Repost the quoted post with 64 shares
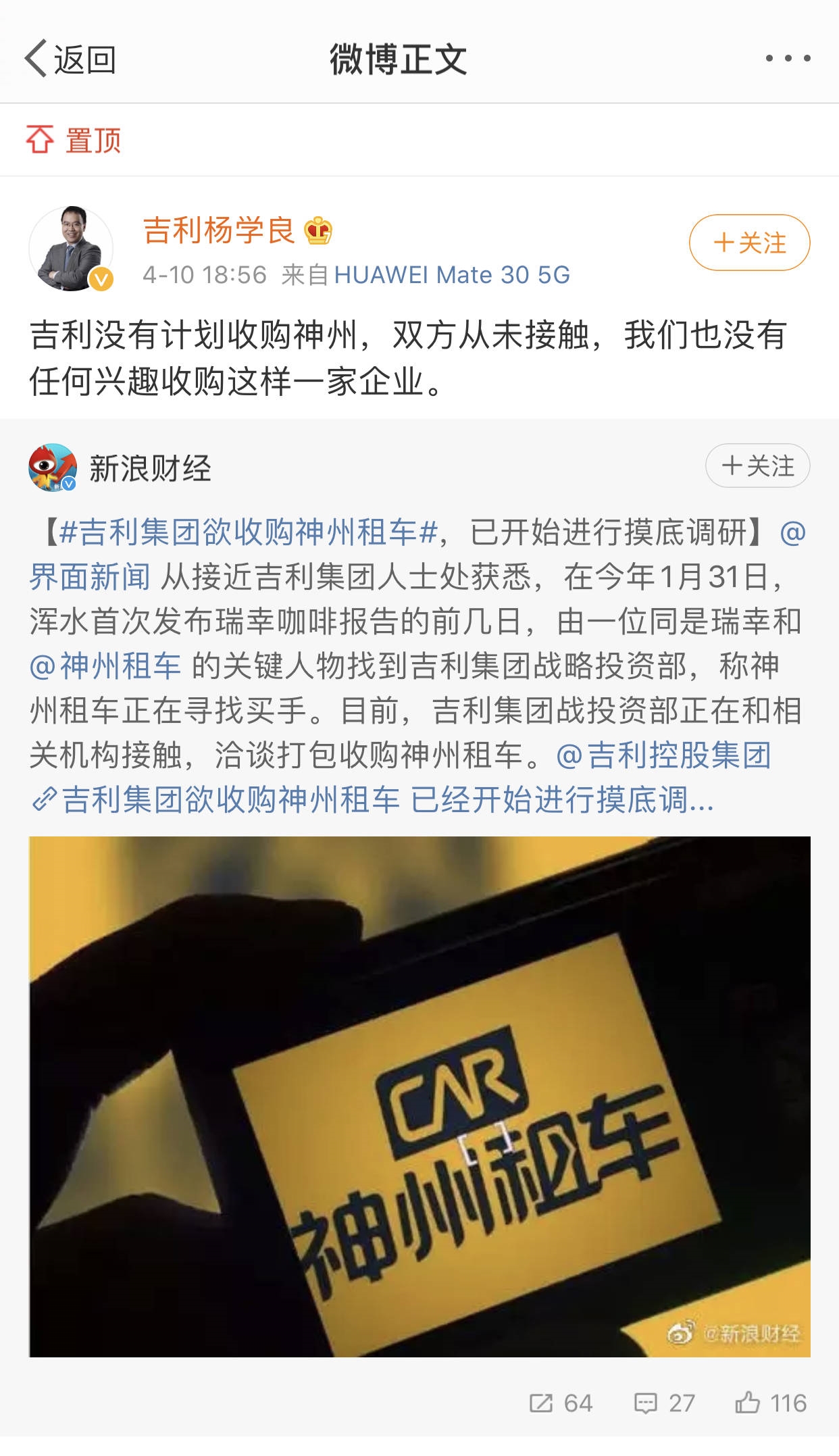 click(x=561, y=1403)
